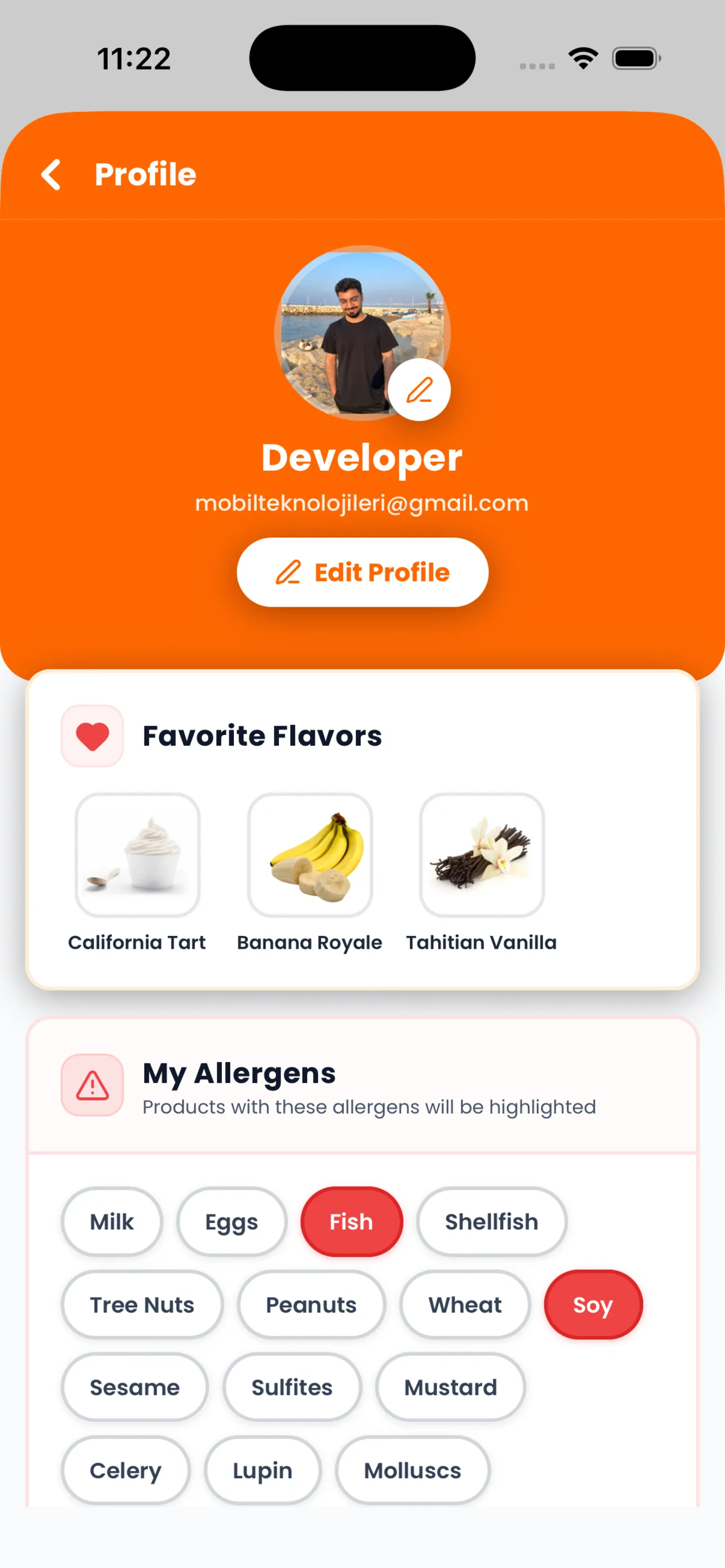The height and width of the screenshot is (1568, 725).
Task: Add Peanuts to my allergens
Action: click(x=311, y=1304)
